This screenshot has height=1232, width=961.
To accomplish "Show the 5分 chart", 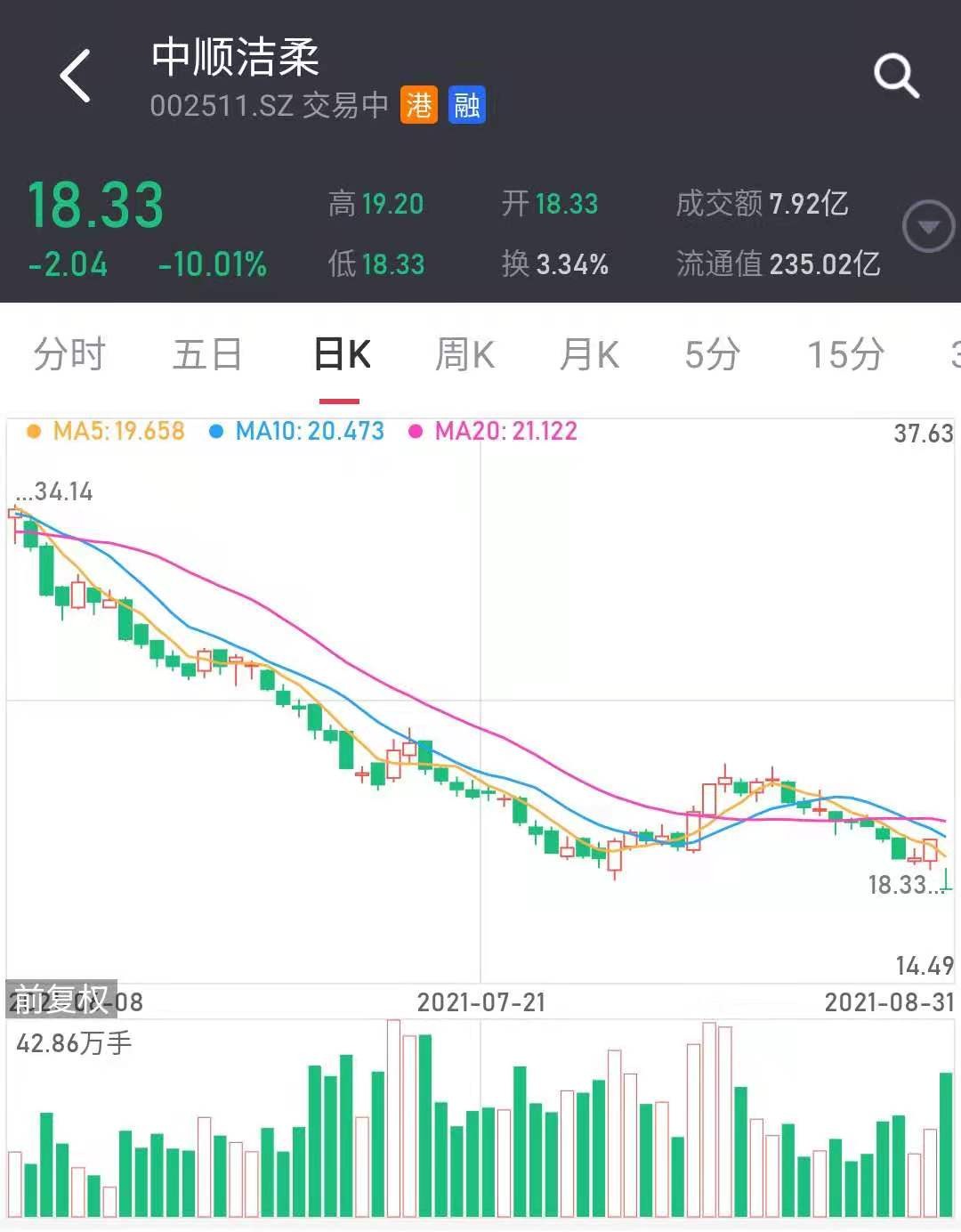I will pos(712,354).
